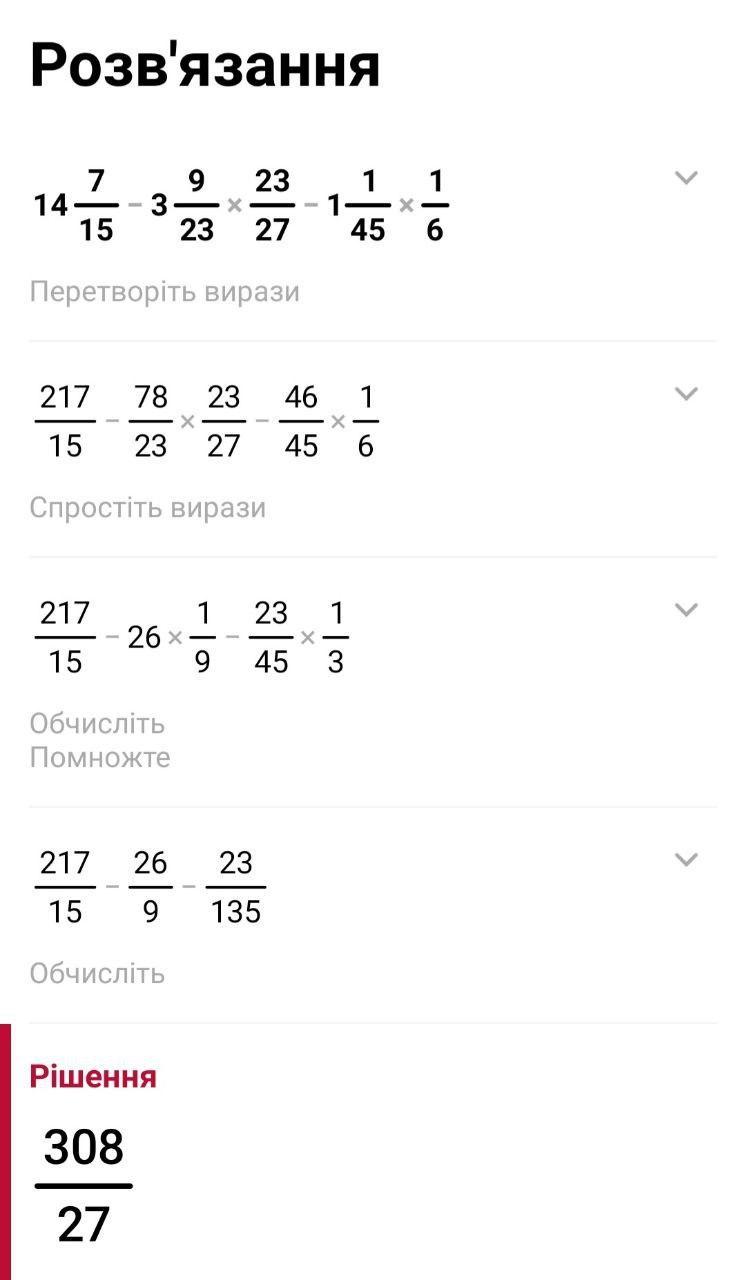Expand the 'Обчисліть Помножте' step chevron

[x=685, y=610]
